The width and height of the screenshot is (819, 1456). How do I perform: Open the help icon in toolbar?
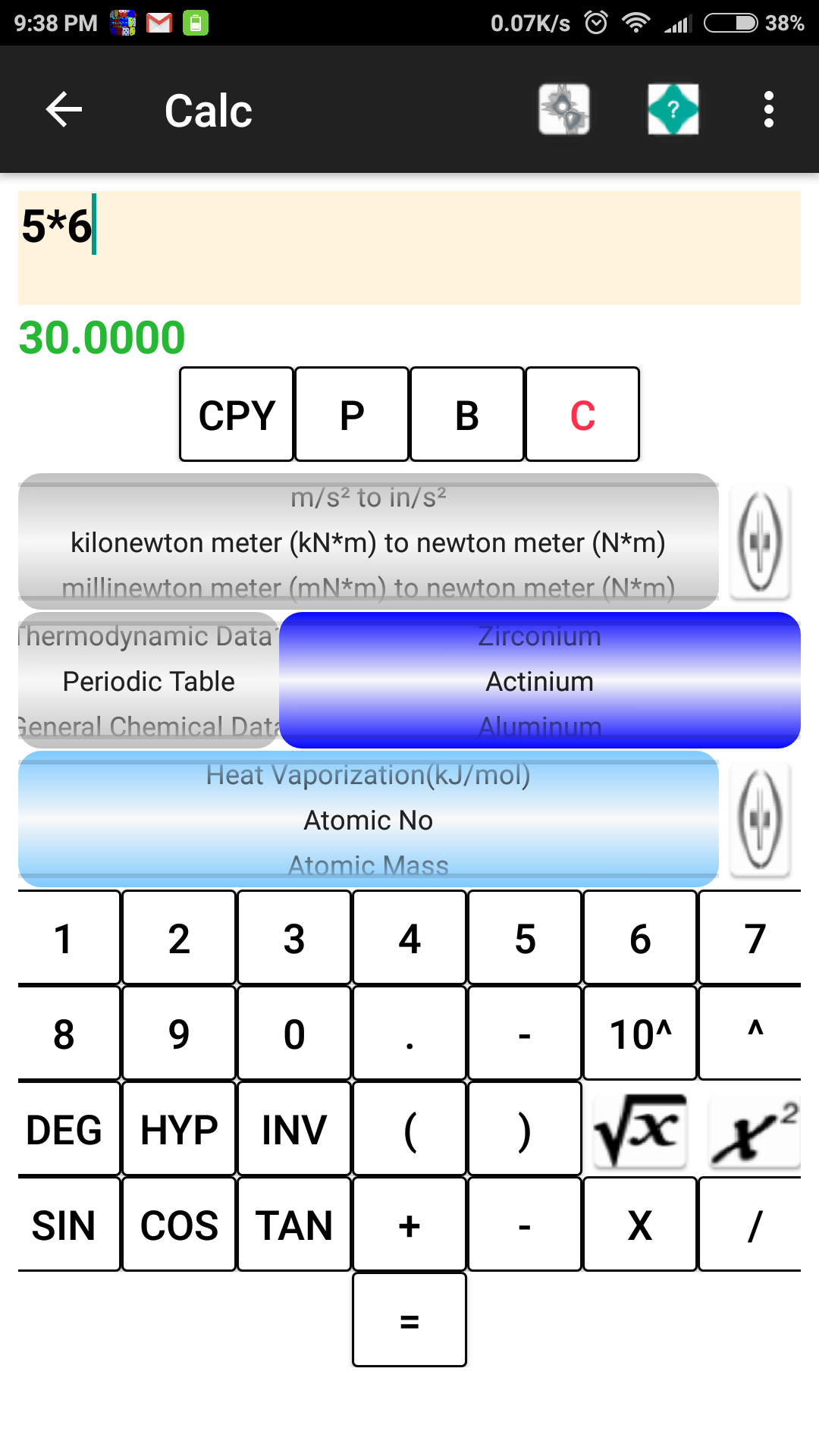(x=673, y=108)
